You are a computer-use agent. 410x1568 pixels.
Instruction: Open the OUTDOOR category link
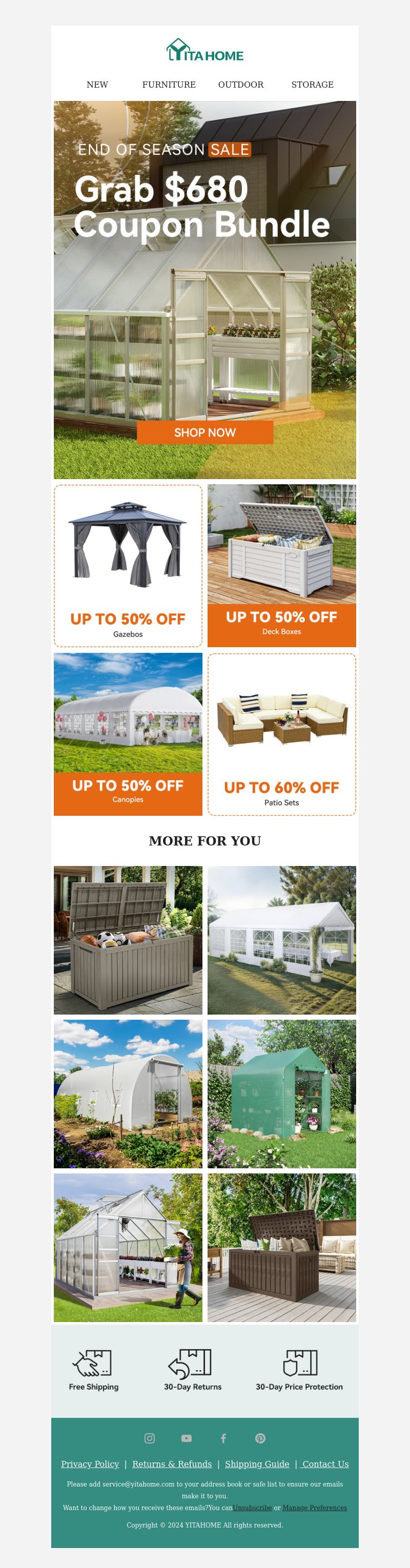pyautogui.click(x=241, y=85)
